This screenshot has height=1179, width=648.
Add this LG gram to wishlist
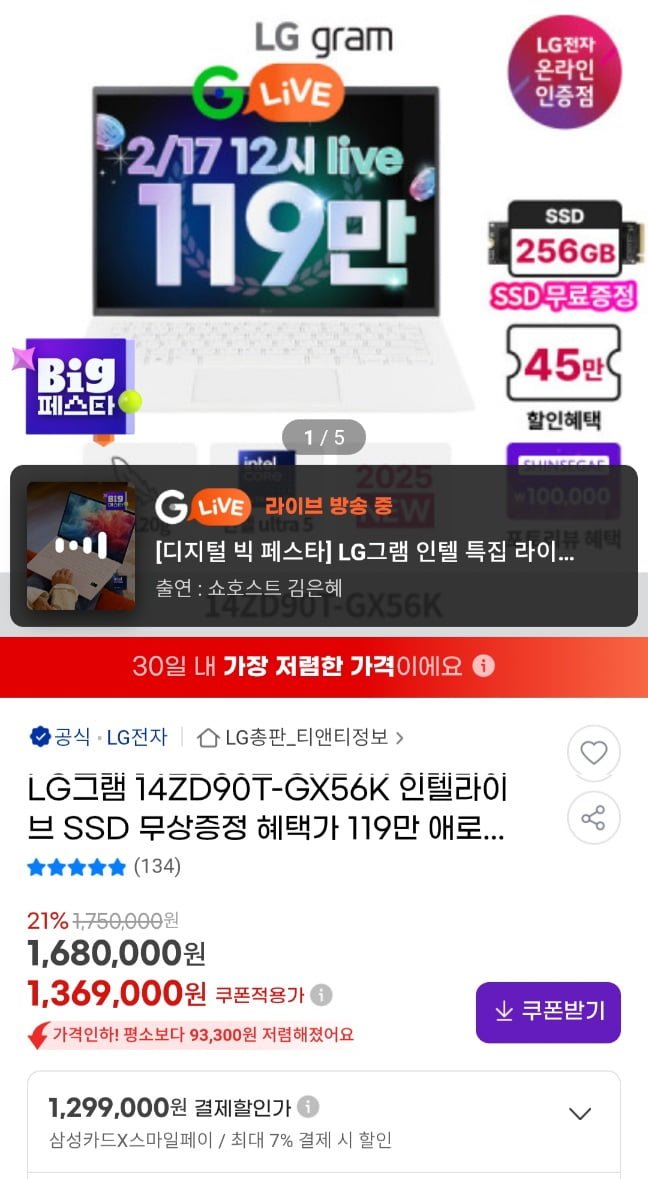click(x=593, y=753)
